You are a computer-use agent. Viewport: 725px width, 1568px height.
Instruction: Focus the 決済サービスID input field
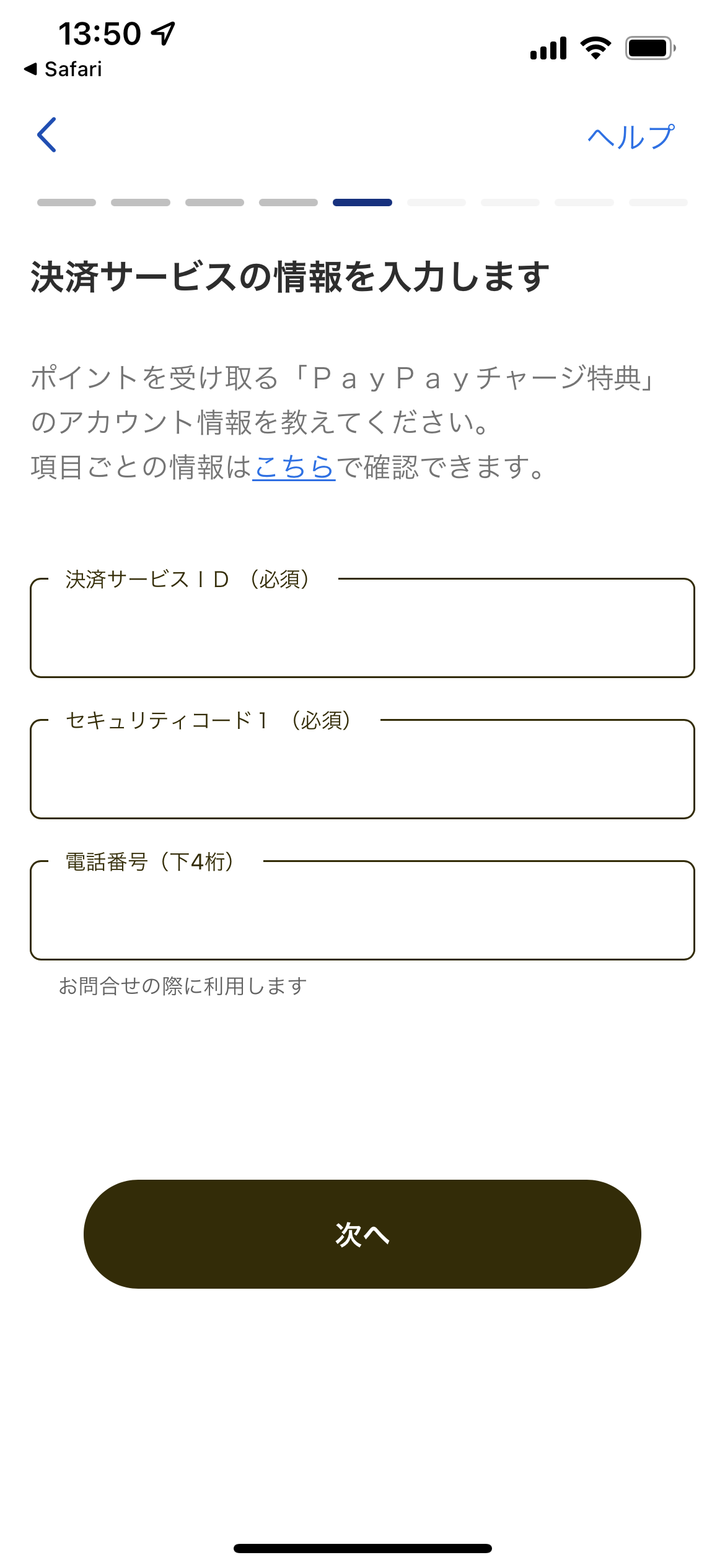tap(362, 628)
